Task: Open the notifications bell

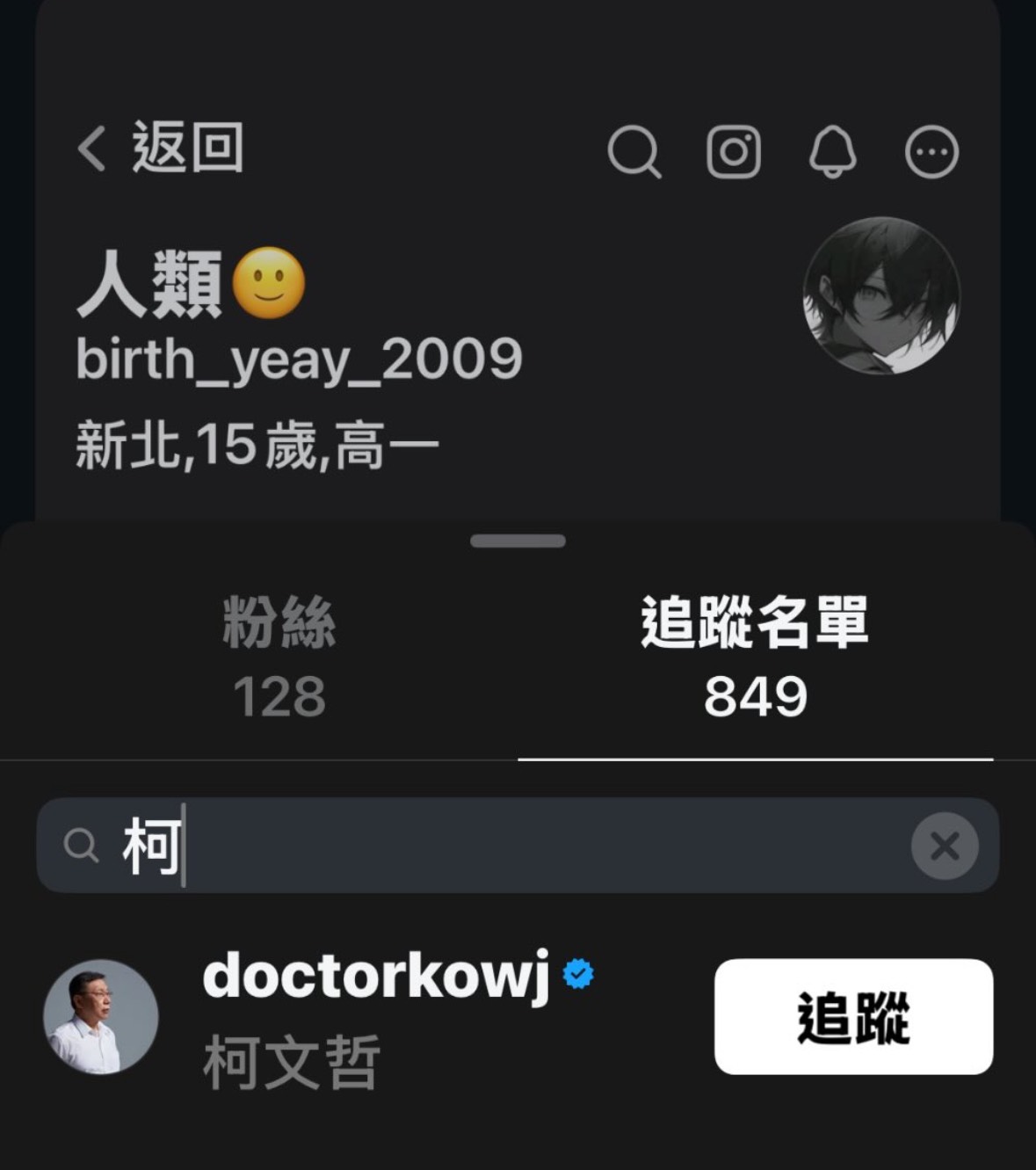Action: [x=832, y=152]
